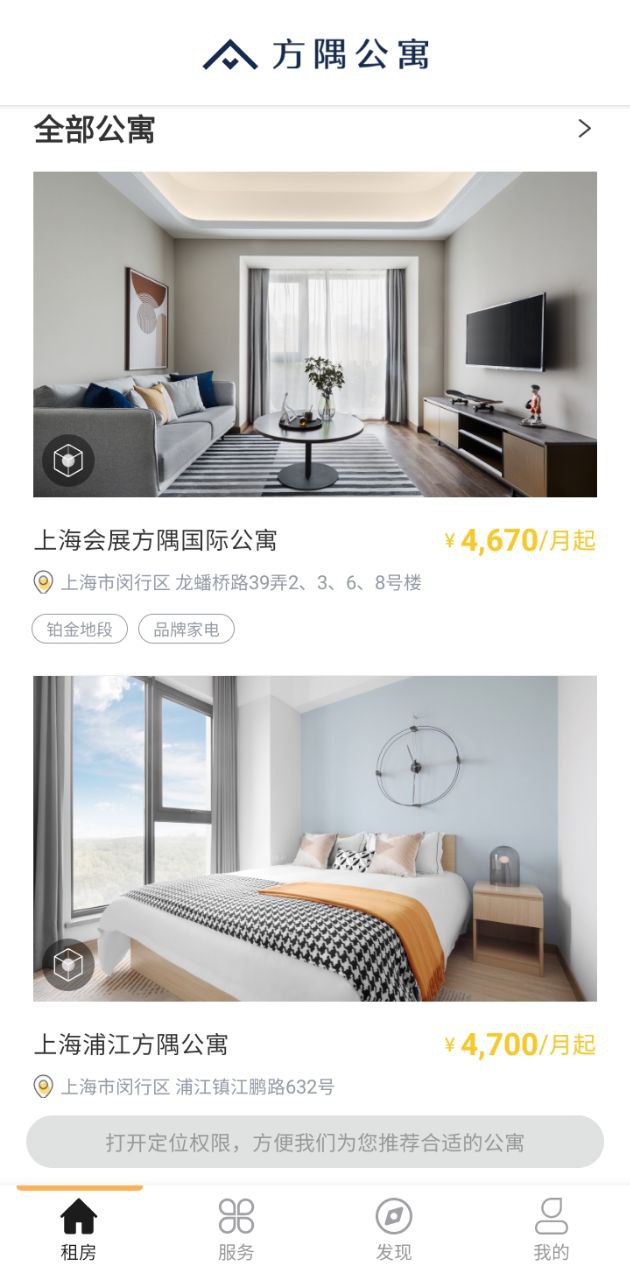Select the 品牌家电 tag
The height and width of the screenshot is (1280, 630).
[186, 630]
